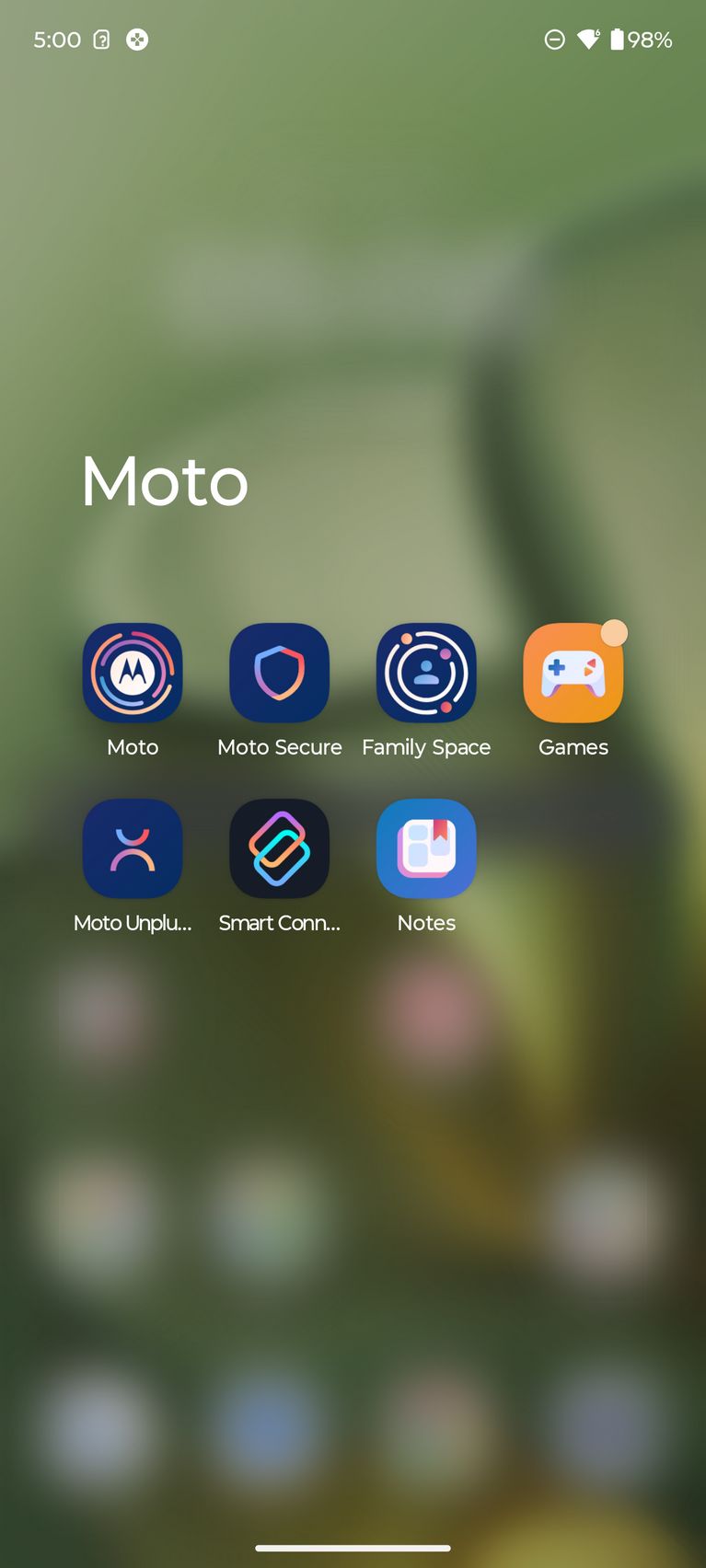Open Moto Unplugged
This screenshot has width=706, height=1568.
133,848
